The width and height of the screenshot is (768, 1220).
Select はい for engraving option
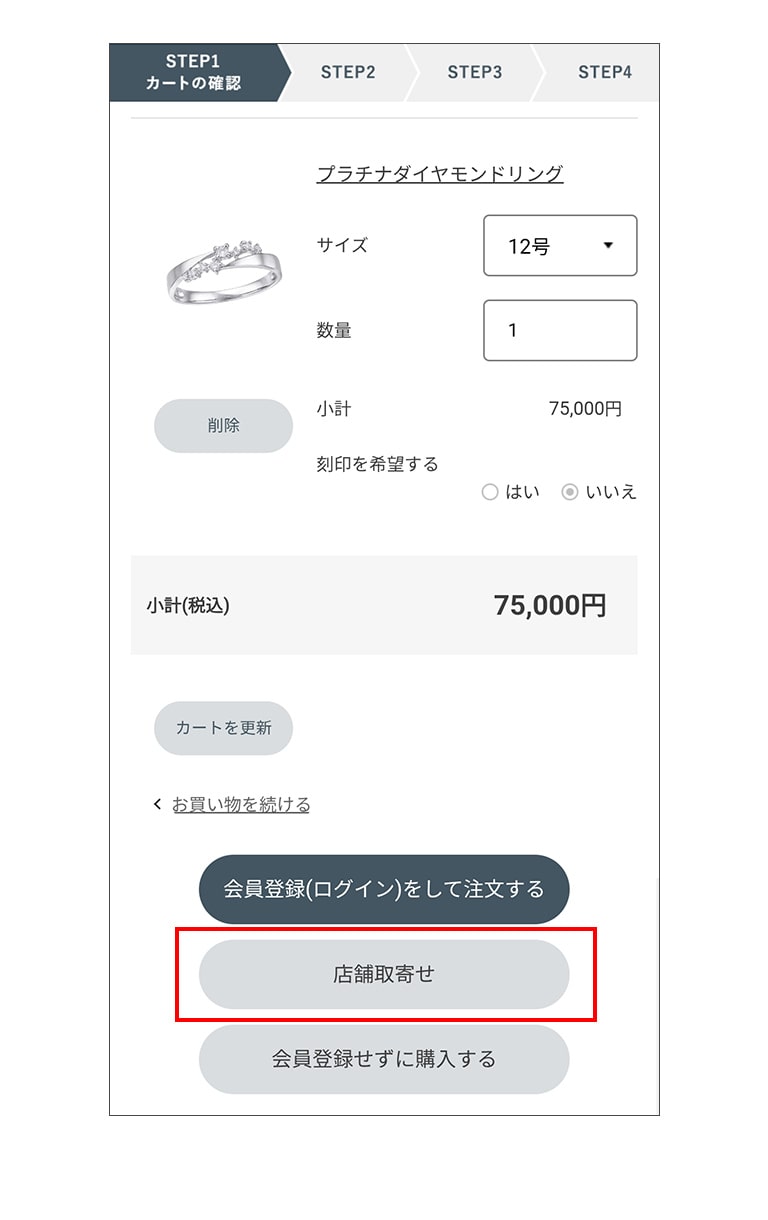[x=490, y=492]
